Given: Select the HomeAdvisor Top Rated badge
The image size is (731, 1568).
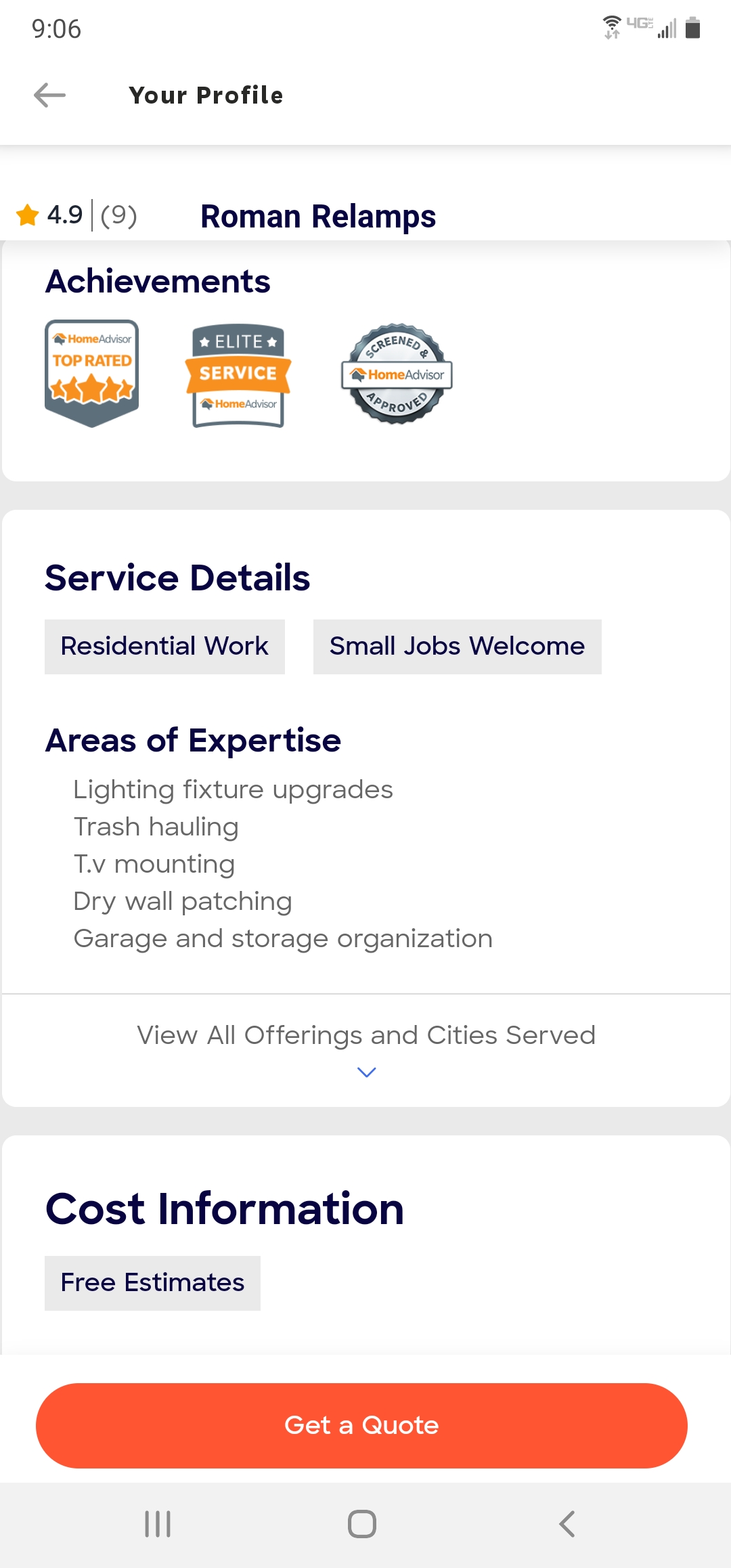Looking at the screenshot, I should pos(91,372).
